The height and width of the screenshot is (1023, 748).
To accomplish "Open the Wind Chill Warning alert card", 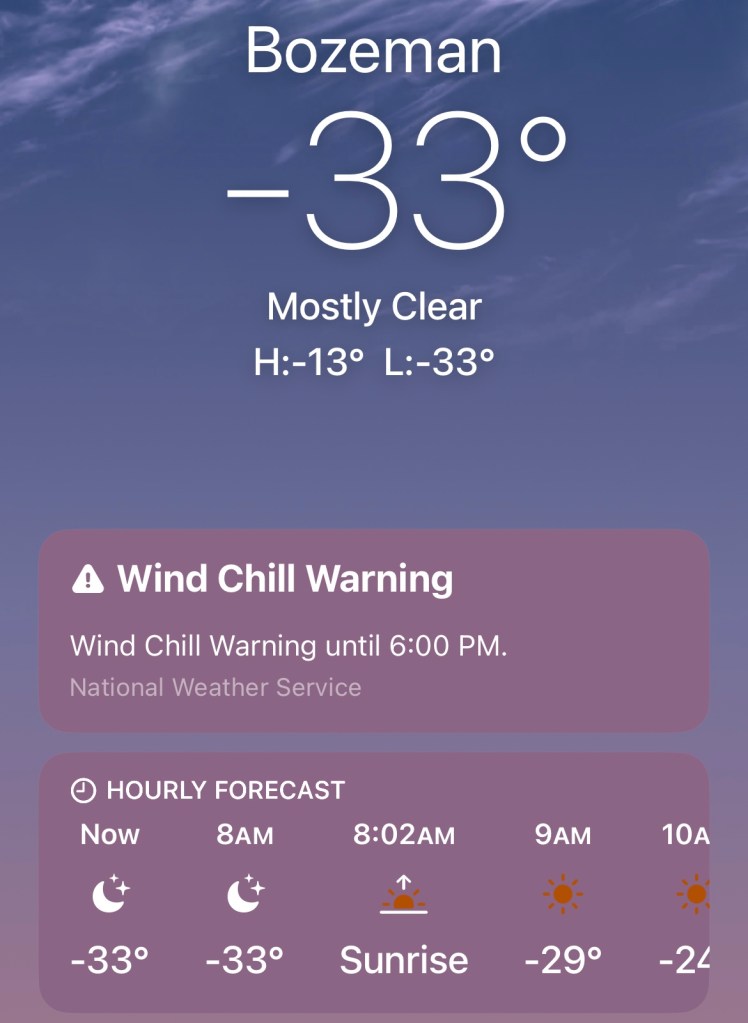I will [373, 629].
